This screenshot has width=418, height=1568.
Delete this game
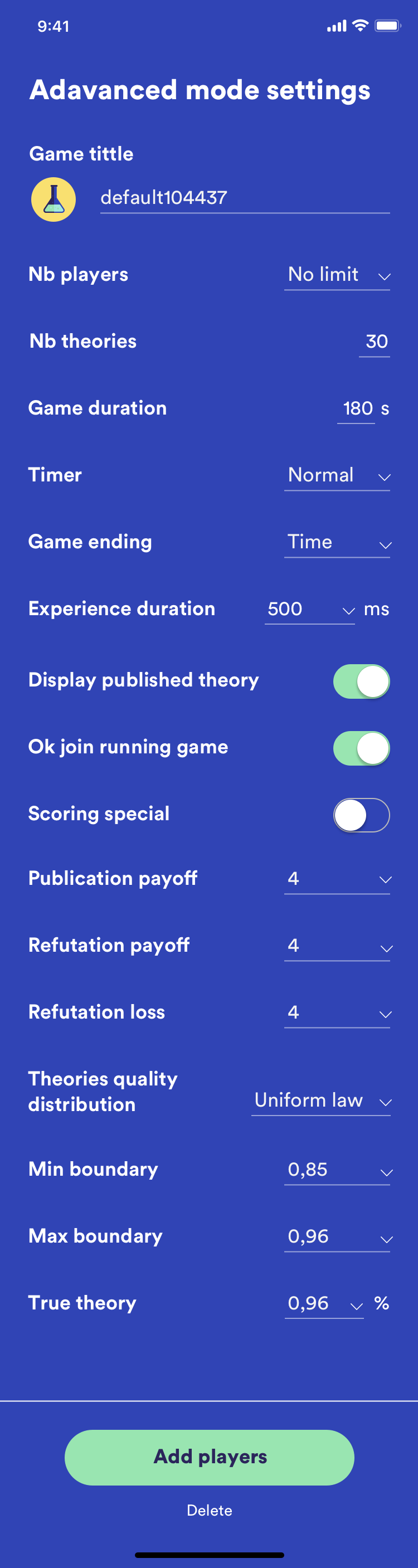210,1511
